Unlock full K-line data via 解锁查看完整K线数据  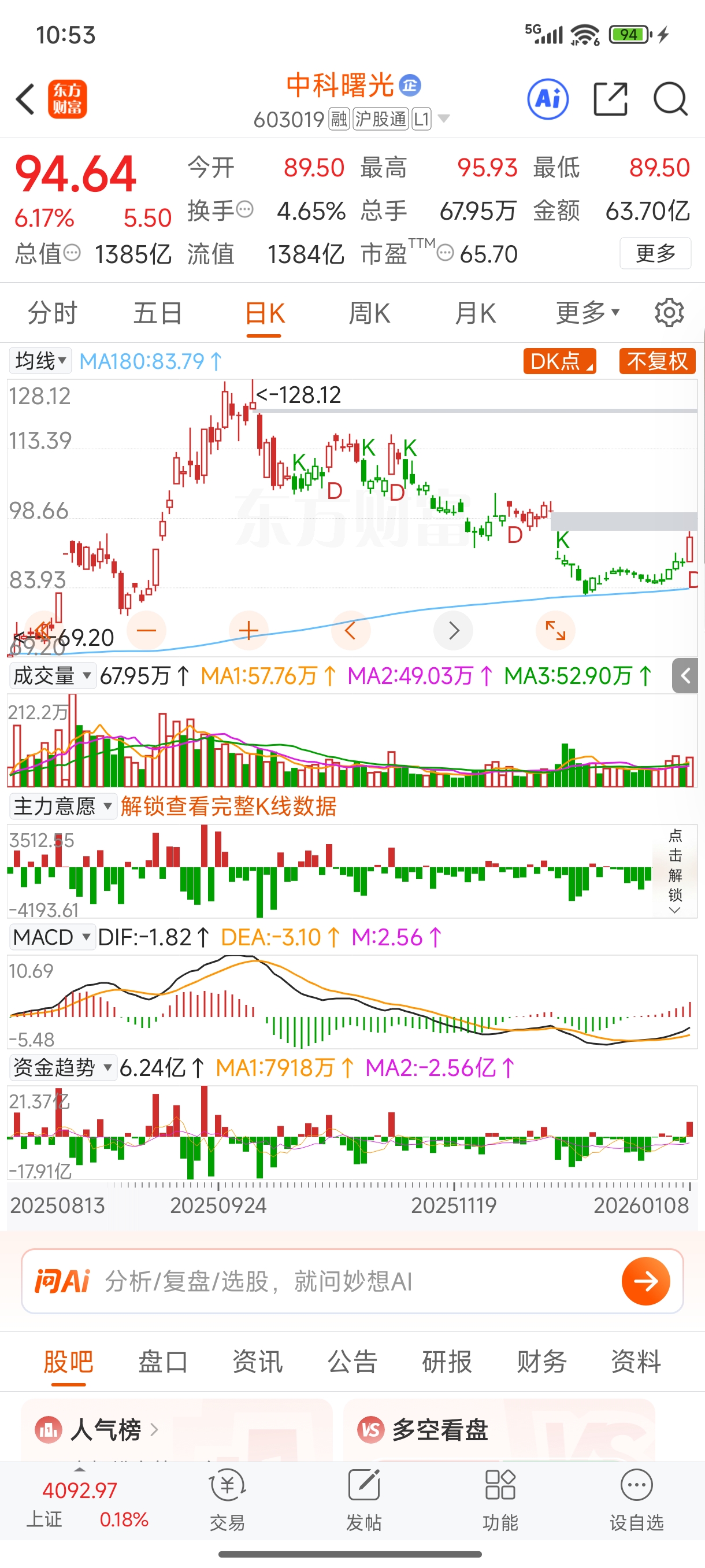[x=228, y=807]
